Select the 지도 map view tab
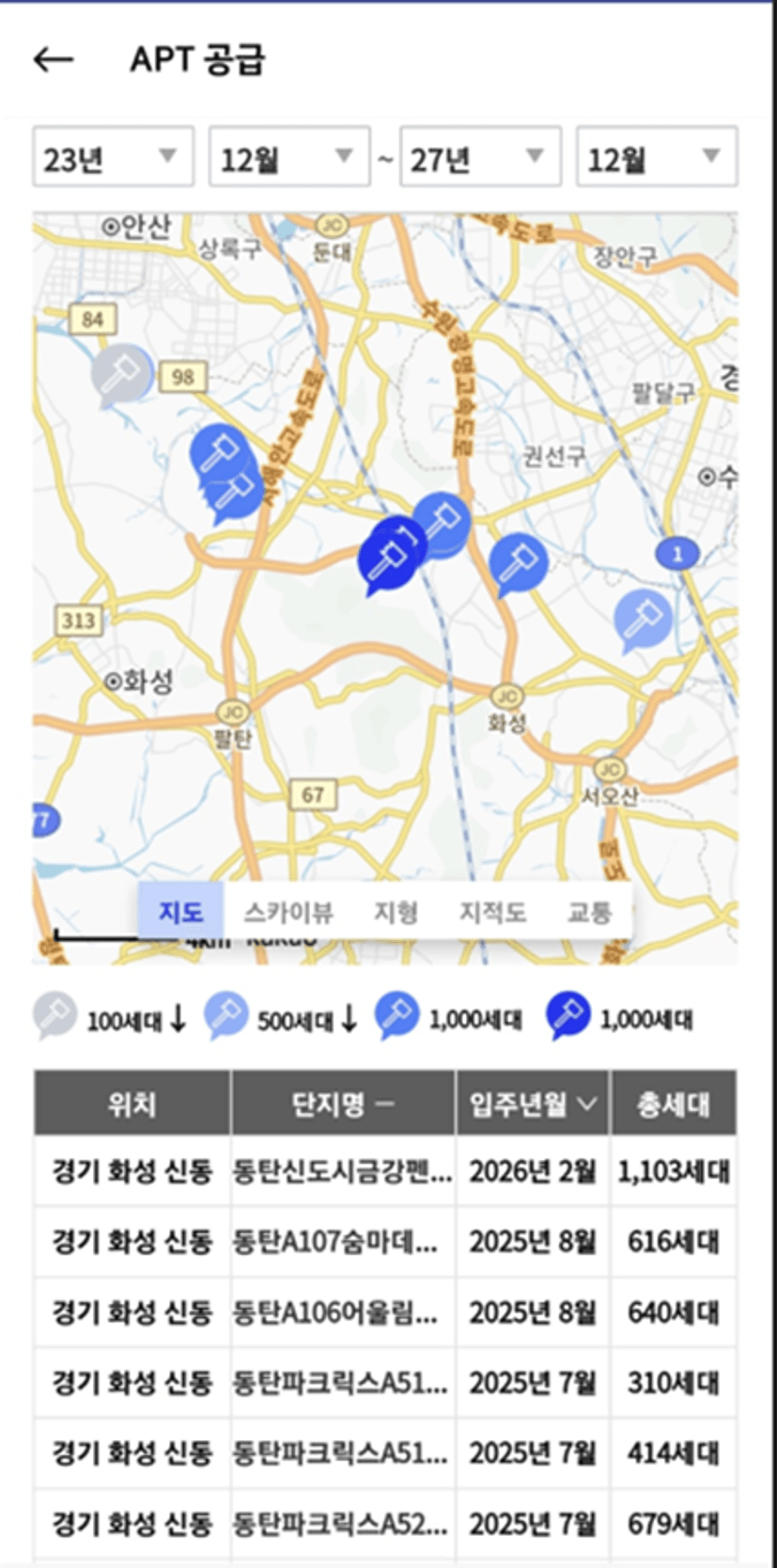Viewport: 777px width, 1568px height. click(180, 911)
